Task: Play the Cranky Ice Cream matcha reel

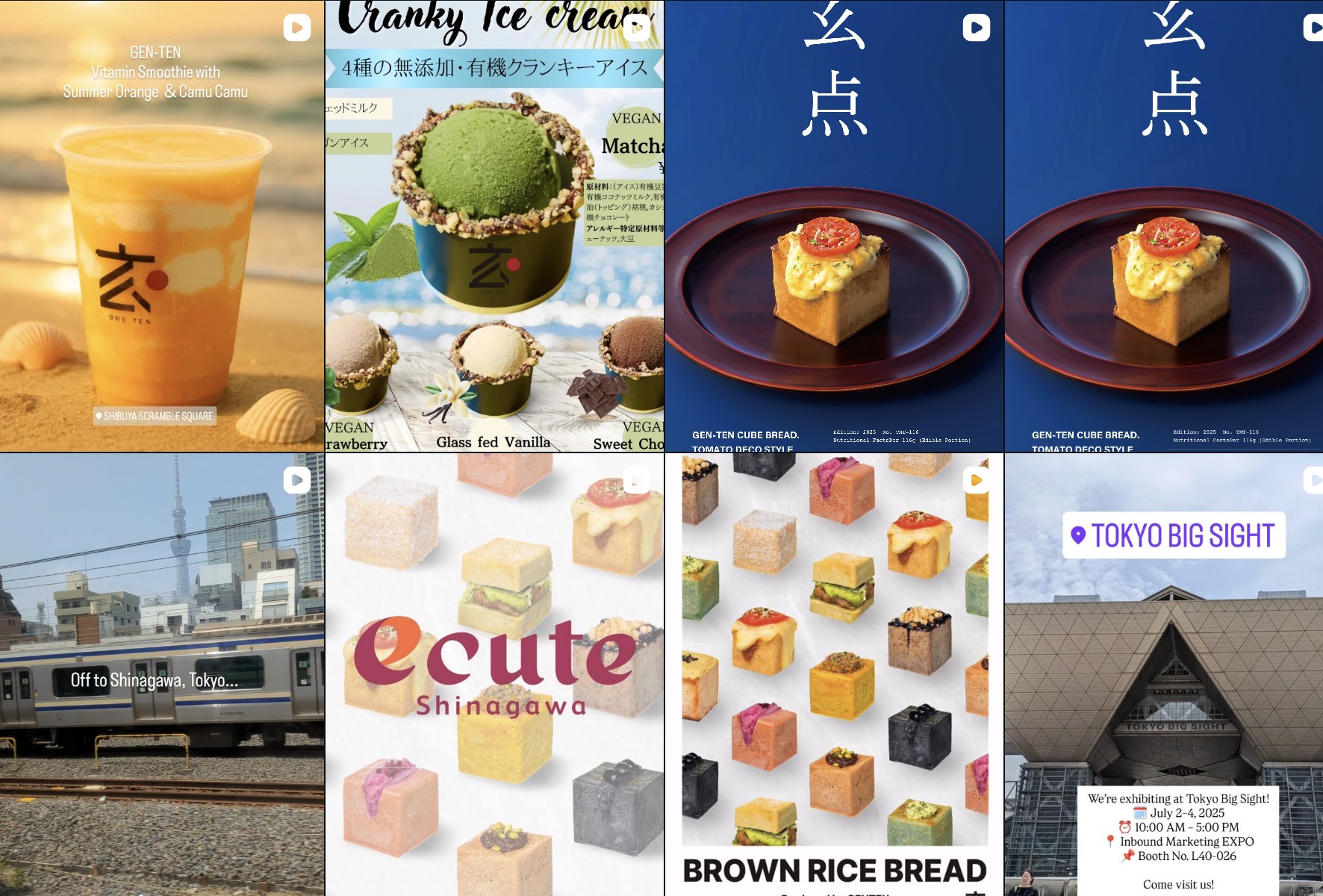Action: coord(494,225)
